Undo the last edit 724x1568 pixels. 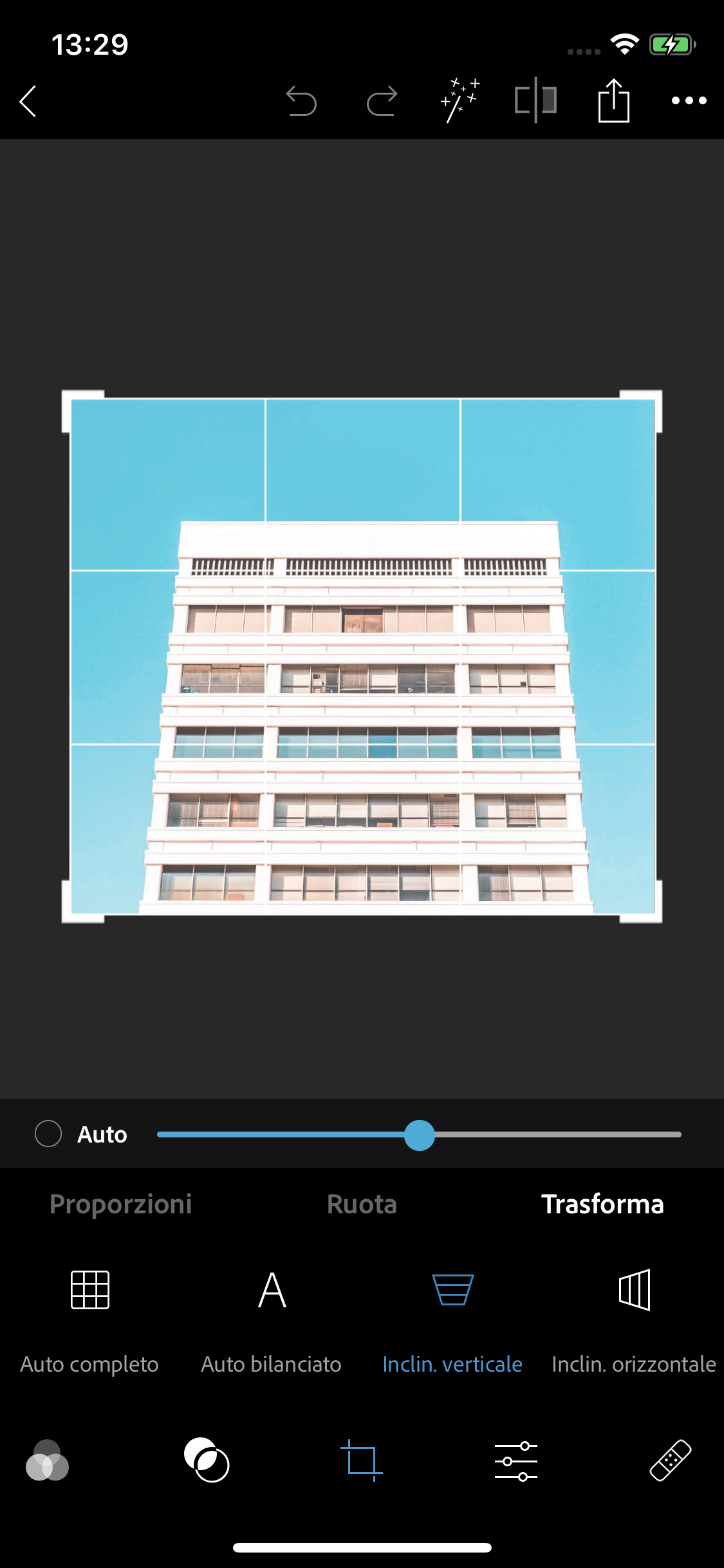coord(301,102)
